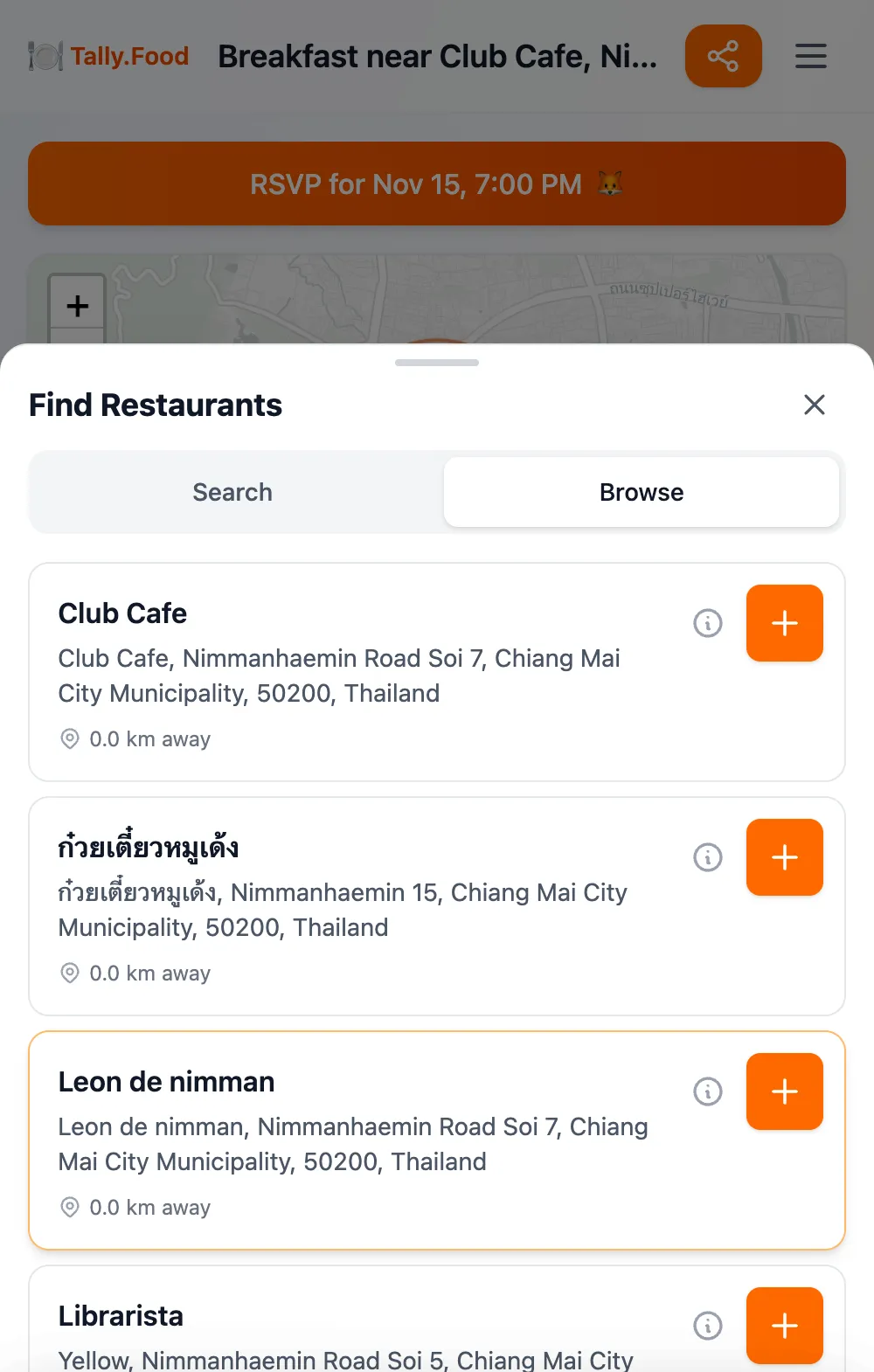
Task: Click the map zoom-in plus icon
Action: pos(77,305)
